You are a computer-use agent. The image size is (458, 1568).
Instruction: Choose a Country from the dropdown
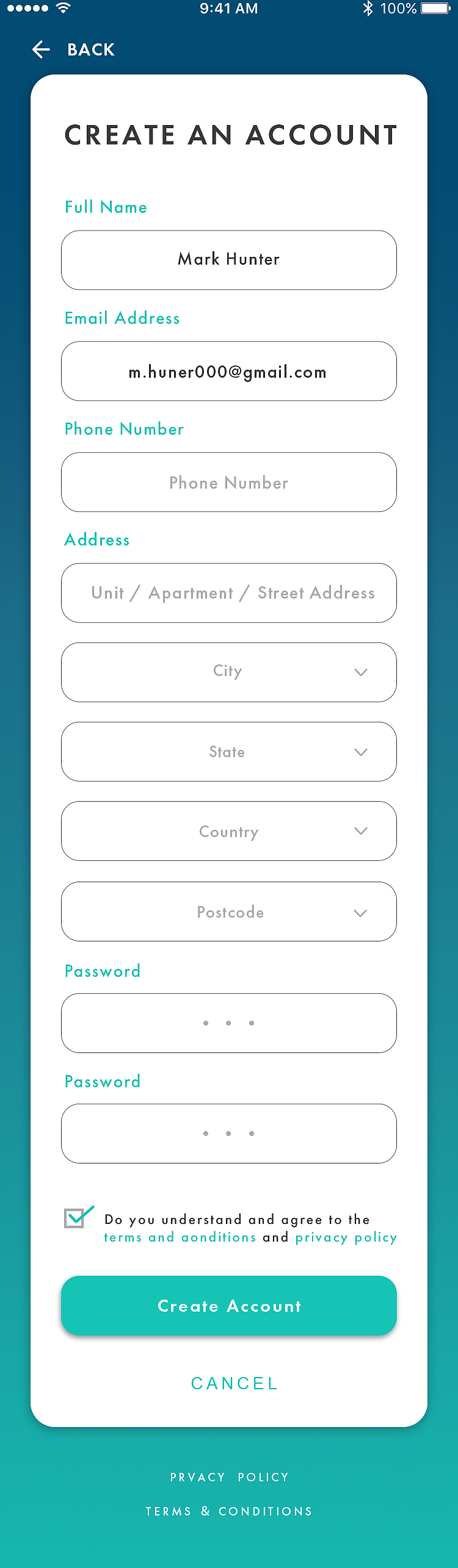(x=229, y=831)
